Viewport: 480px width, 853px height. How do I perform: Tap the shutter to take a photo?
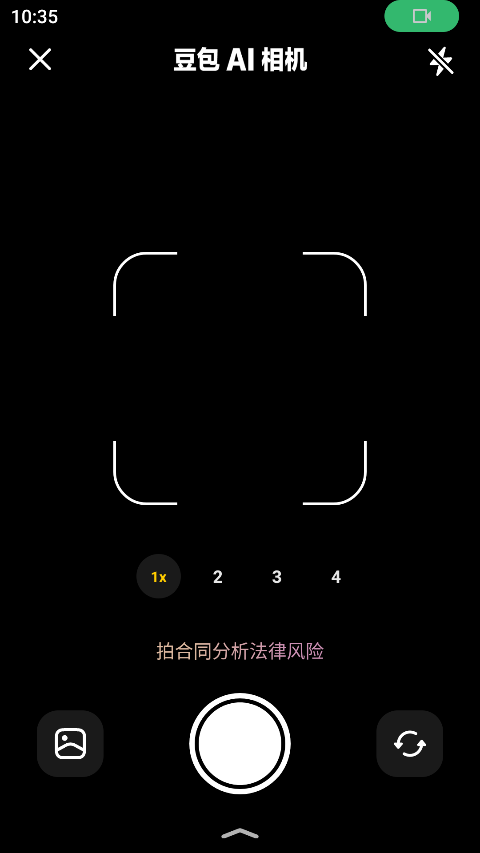pyautogui.click(x=240, y=743)
